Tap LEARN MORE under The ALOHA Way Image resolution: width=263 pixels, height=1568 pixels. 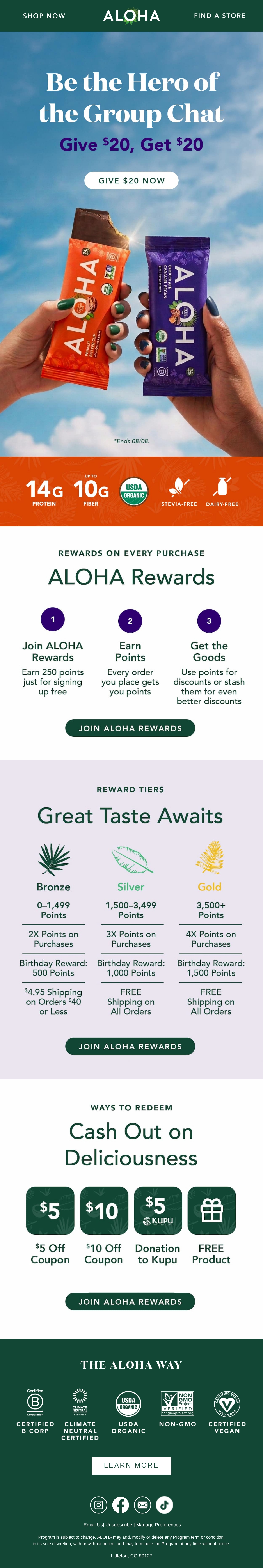click(x=131, y=1465)
